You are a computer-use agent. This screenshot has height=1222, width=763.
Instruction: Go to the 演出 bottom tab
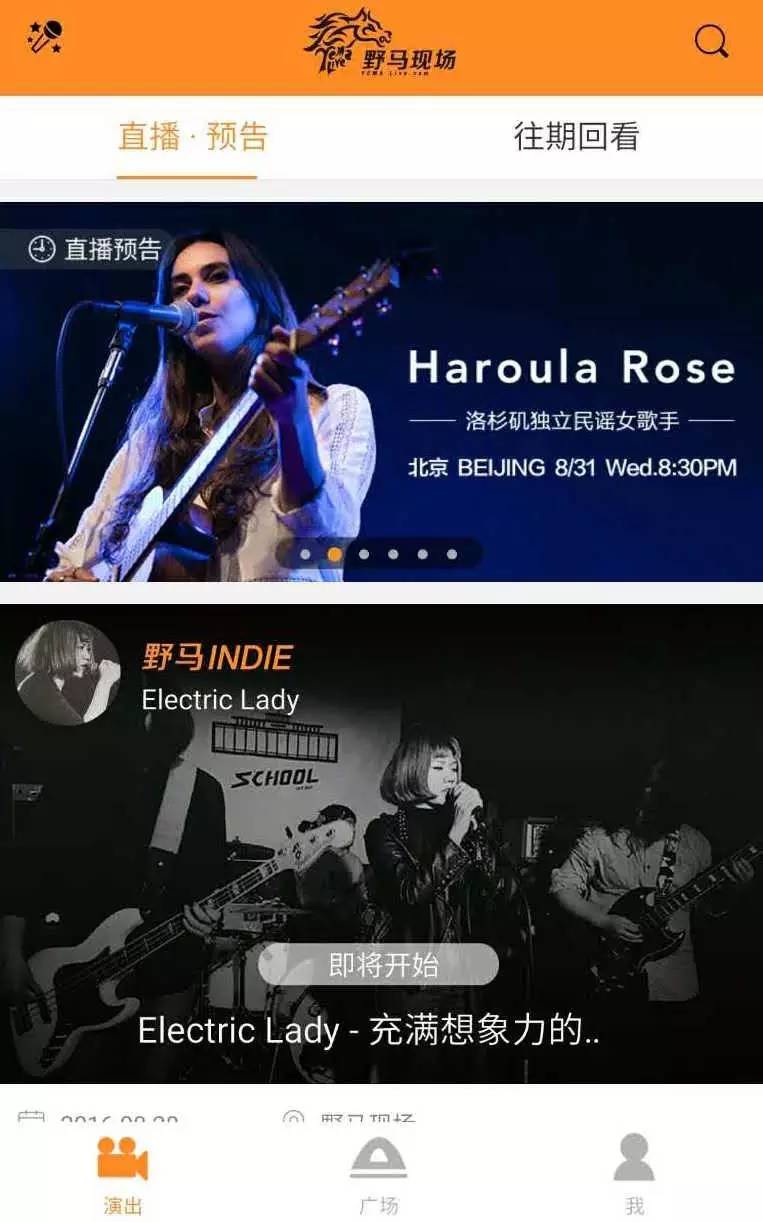coord(123,1174)
